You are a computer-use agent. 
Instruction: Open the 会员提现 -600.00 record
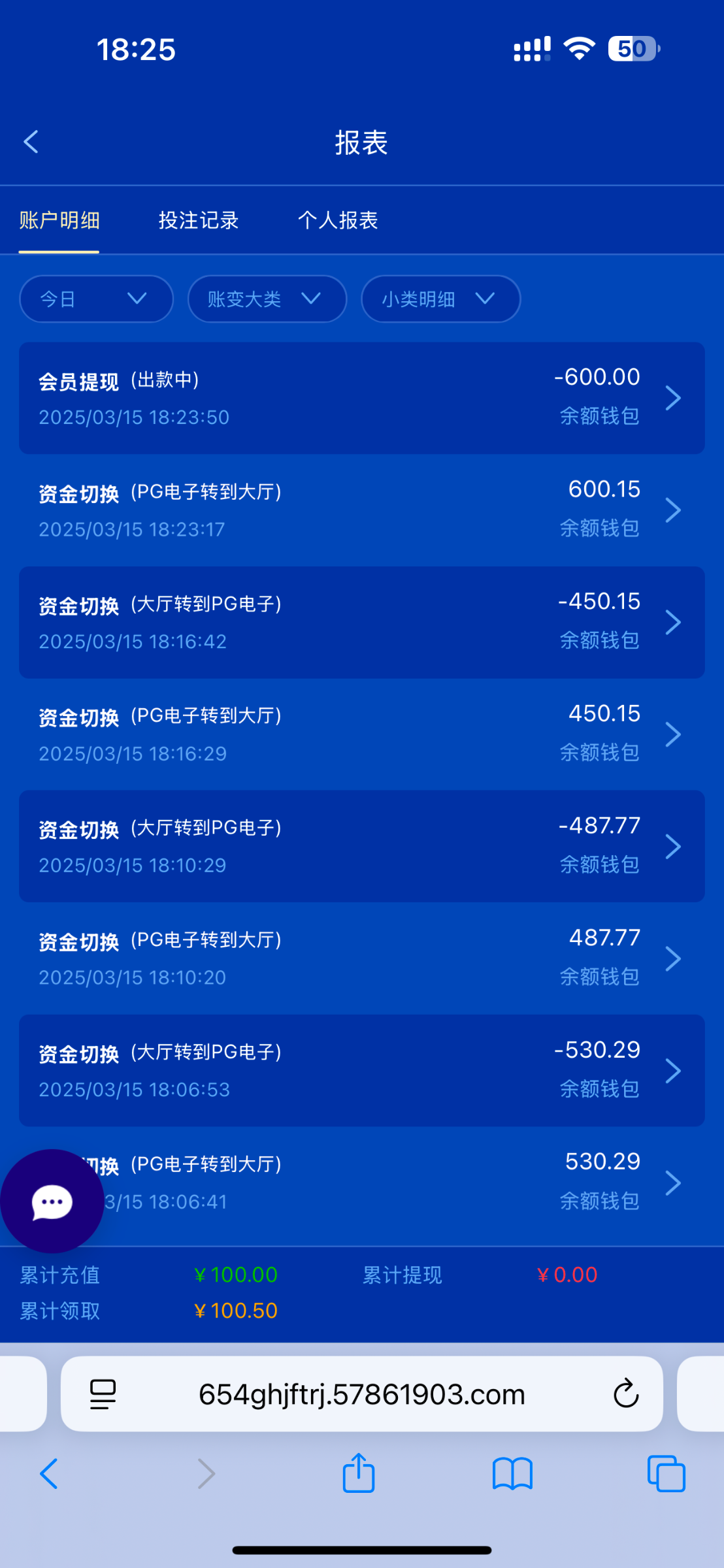pyautogui.click(x=362, y=398)
